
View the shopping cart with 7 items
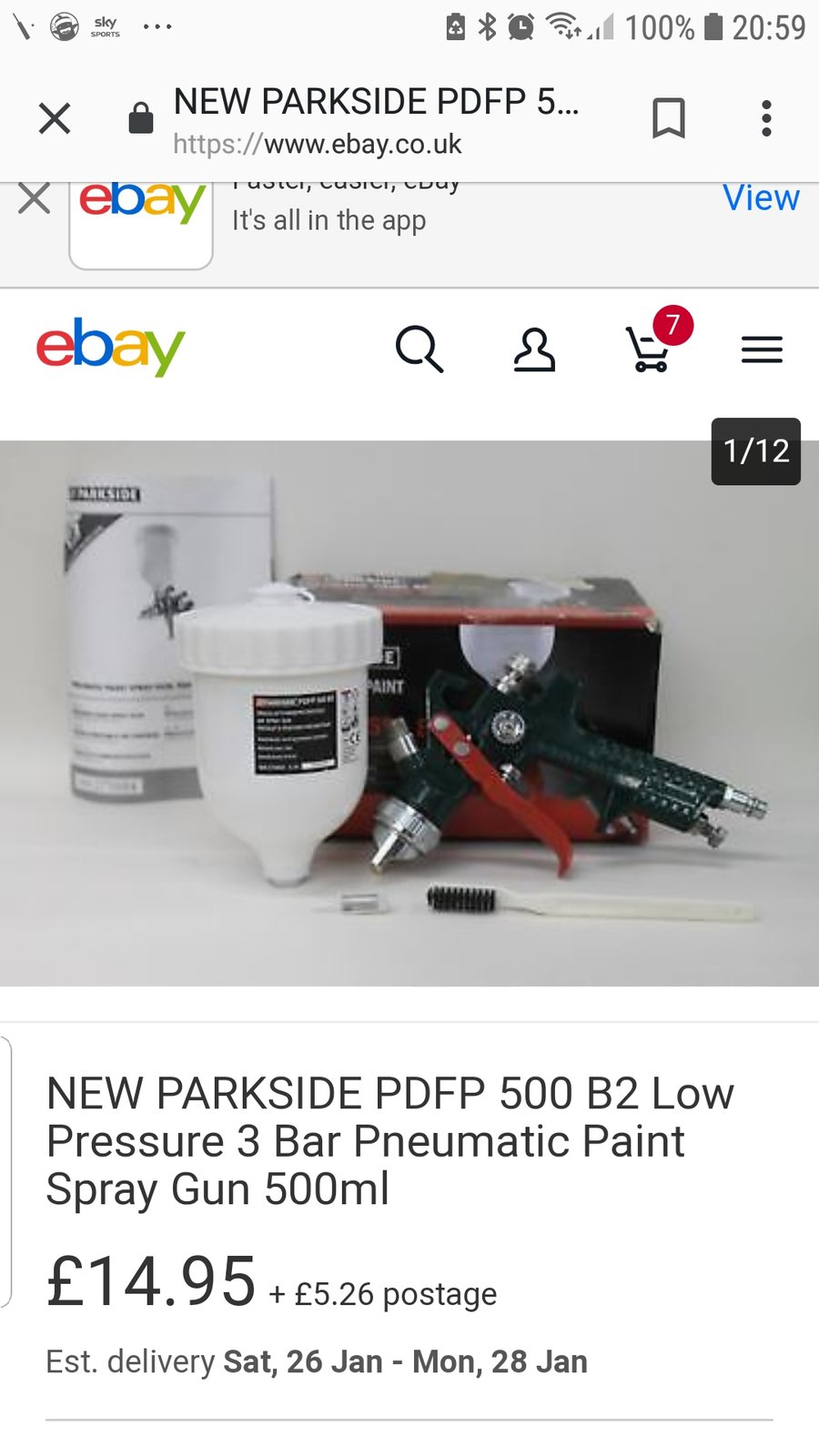point(650,349)
